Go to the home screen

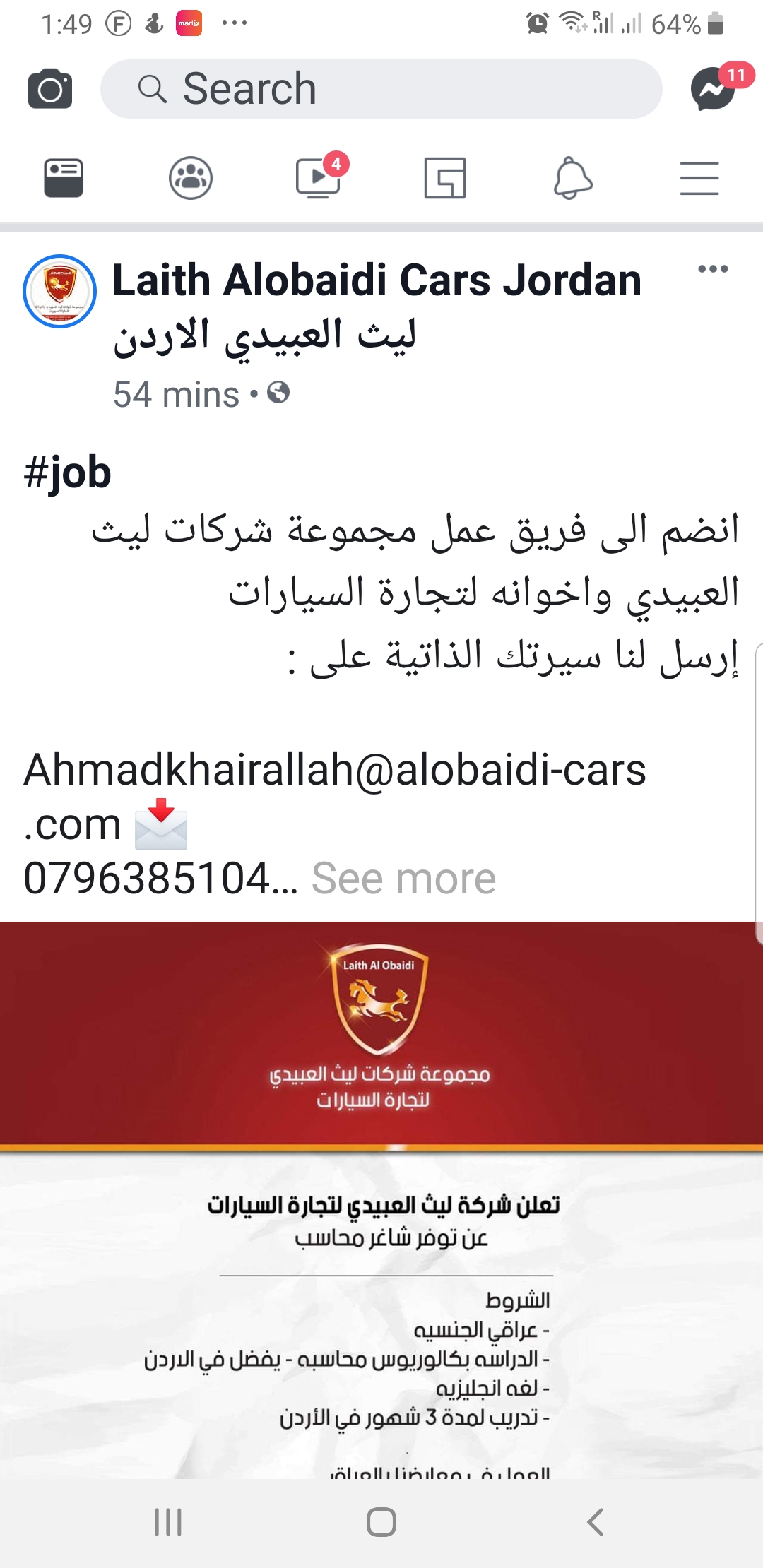point(381,1521)
